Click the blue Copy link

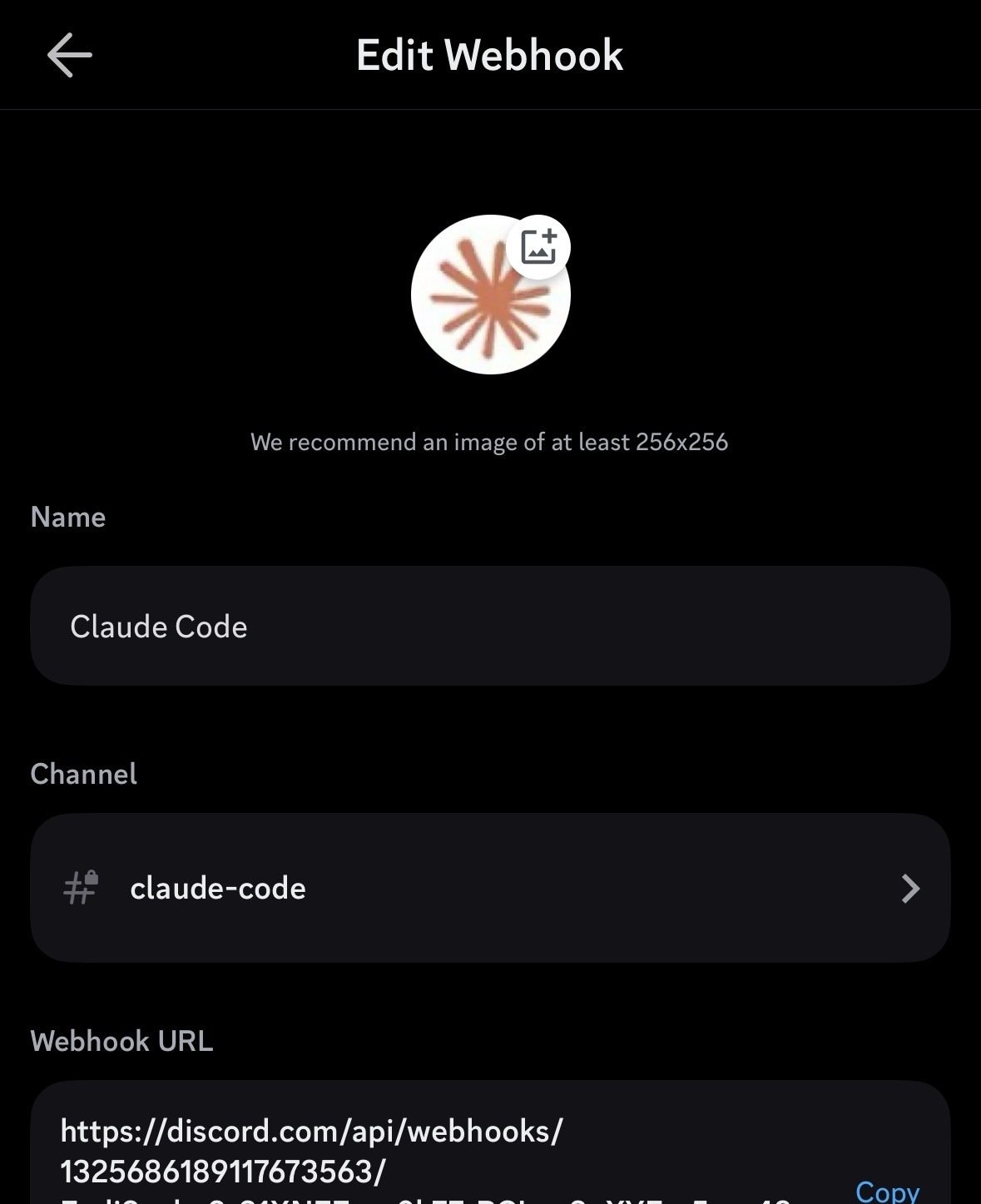coord(886,1192)
